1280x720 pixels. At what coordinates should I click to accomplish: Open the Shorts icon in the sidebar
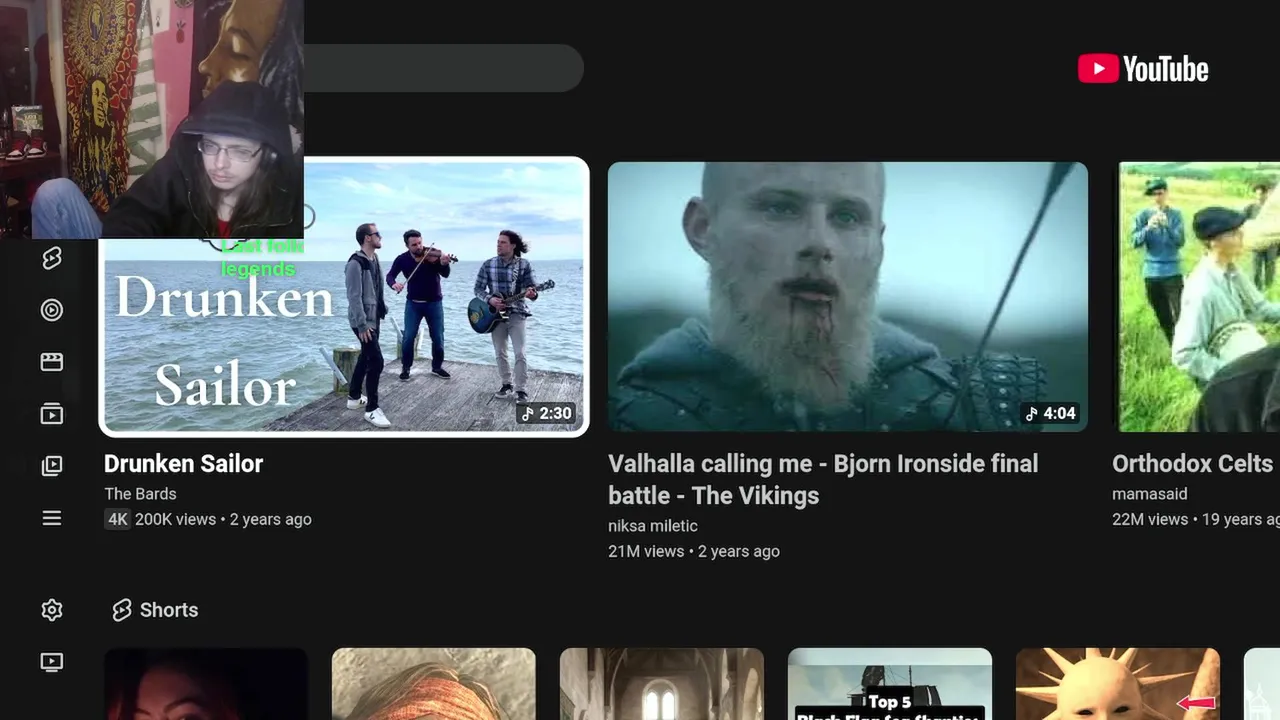click(x=52, y=259)
